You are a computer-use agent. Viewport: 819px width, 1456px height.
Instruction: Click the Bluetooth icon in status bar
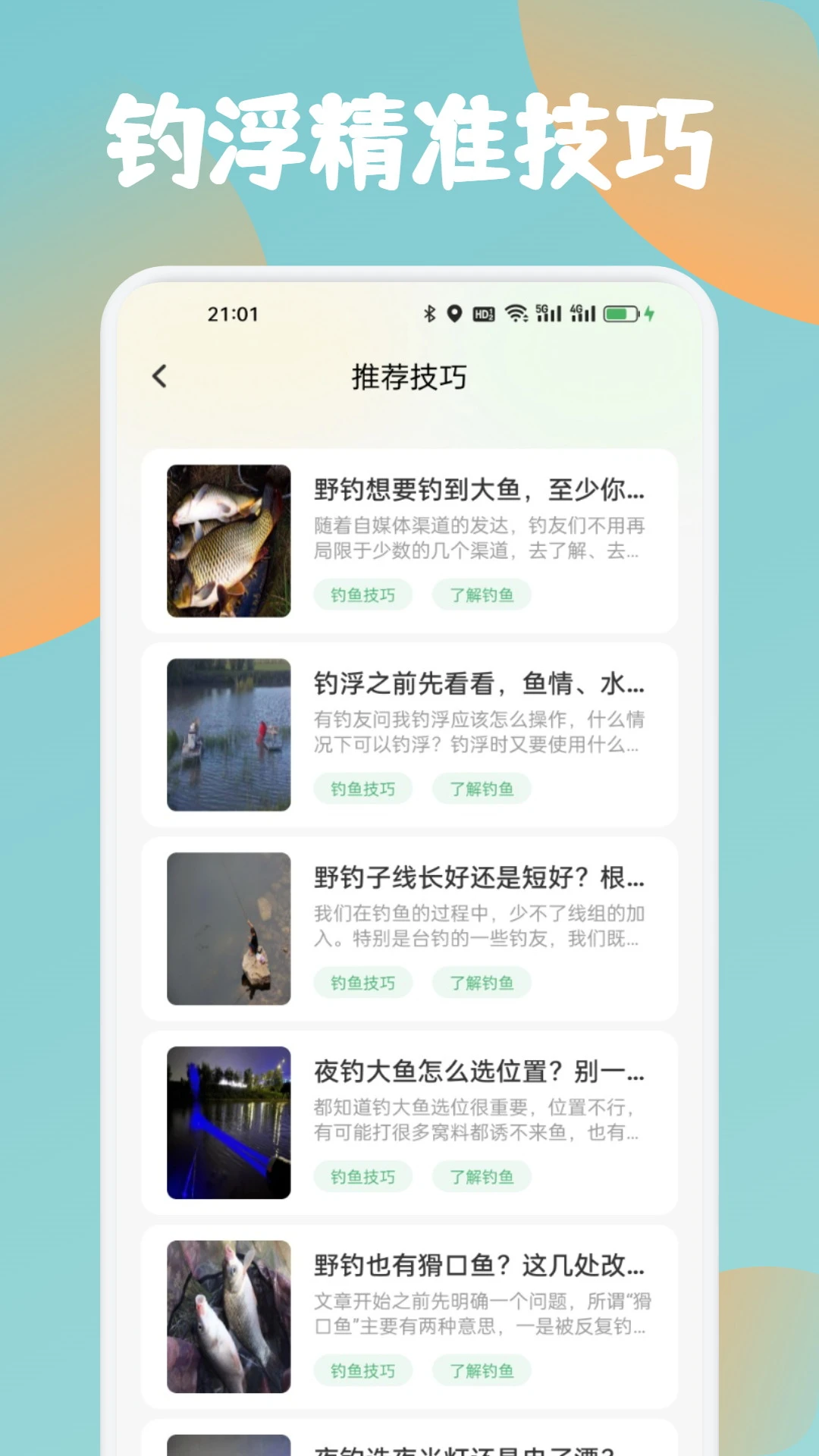click(x=429, y=313)
